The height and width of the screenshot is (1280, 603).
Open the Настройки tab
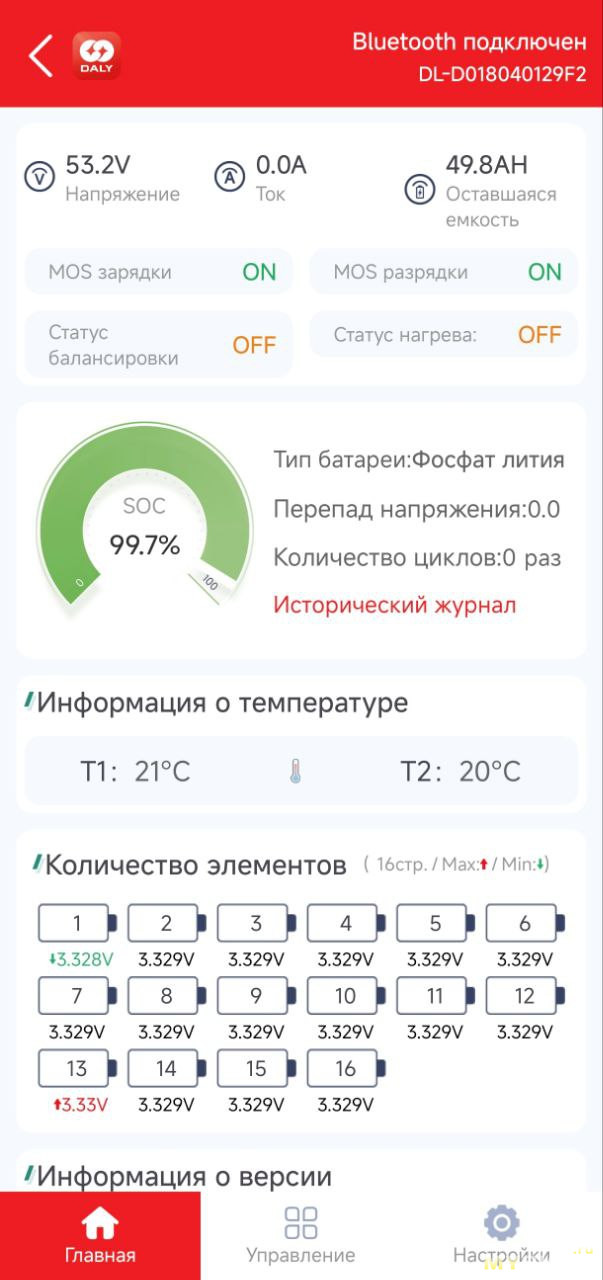coord(501,1236)
